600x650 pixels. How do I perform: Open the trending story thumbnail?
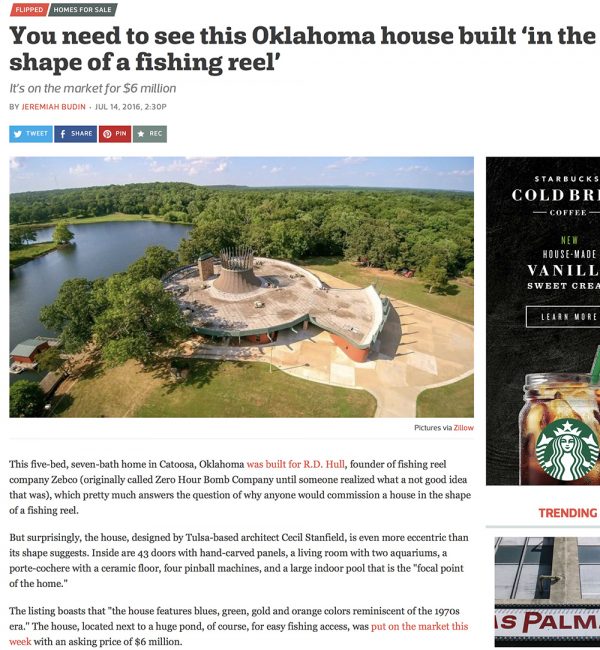coord(547,590)
